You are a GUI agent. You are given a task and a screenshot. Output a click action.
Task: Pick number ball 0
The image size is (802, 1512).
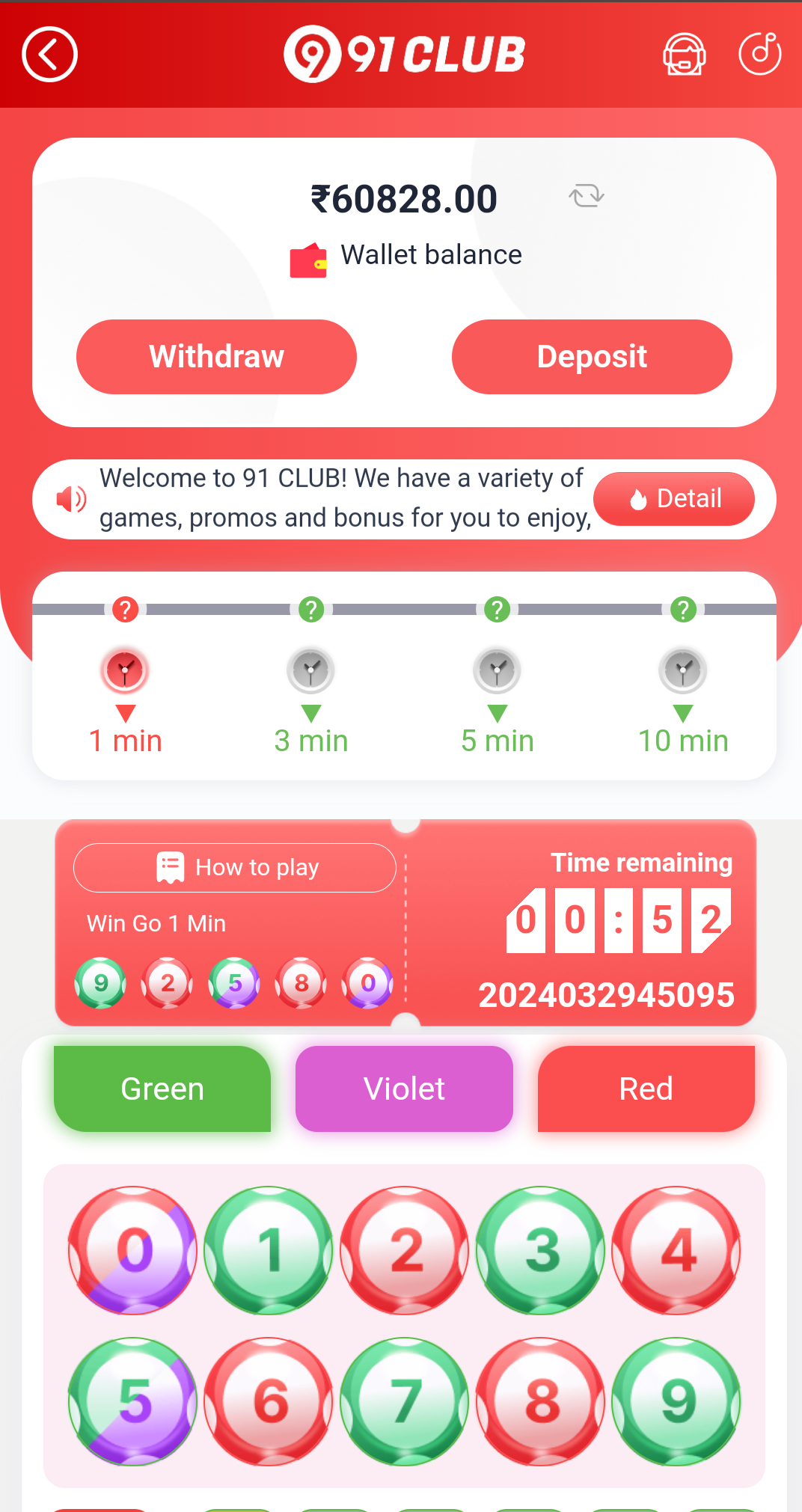click(133, 1250)
